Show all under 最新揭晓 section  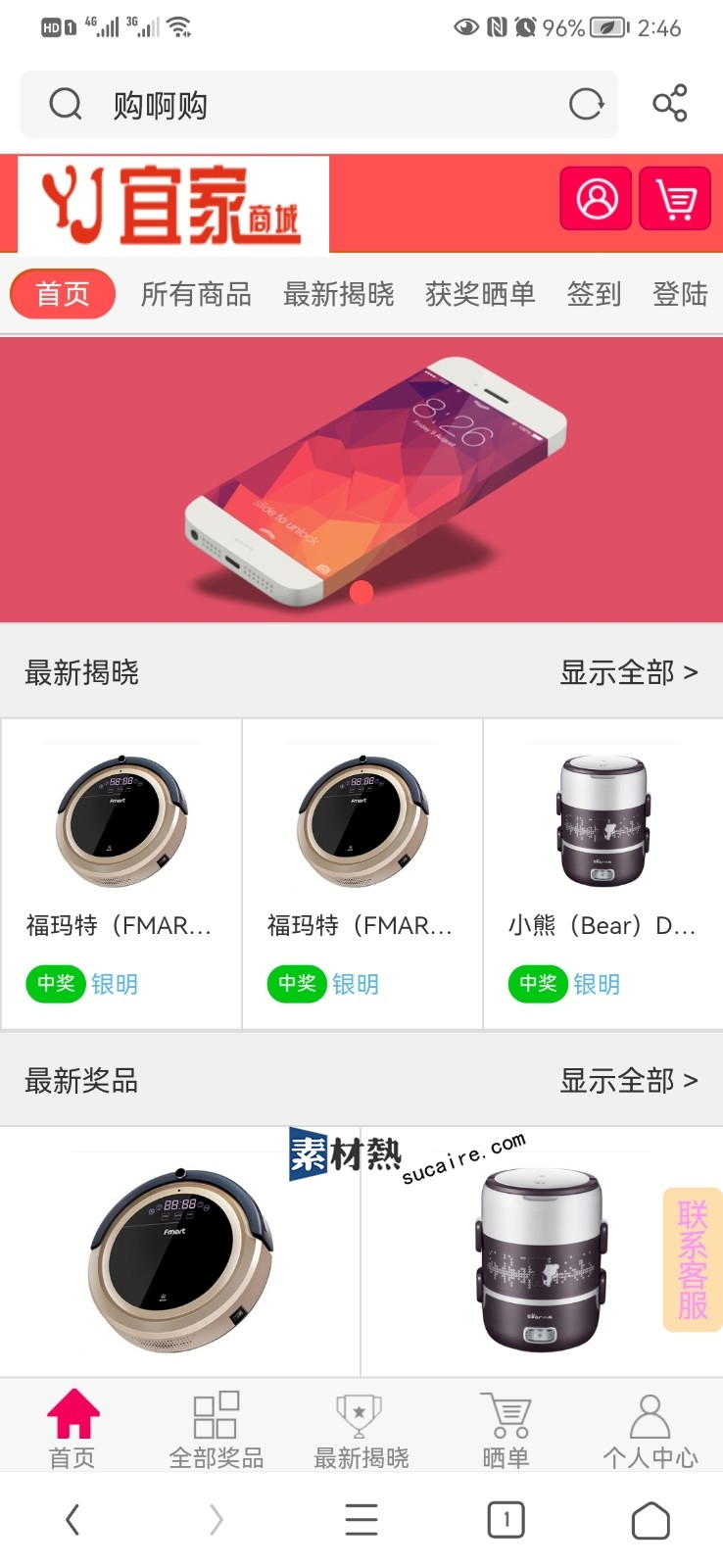[x=628, y=672]
